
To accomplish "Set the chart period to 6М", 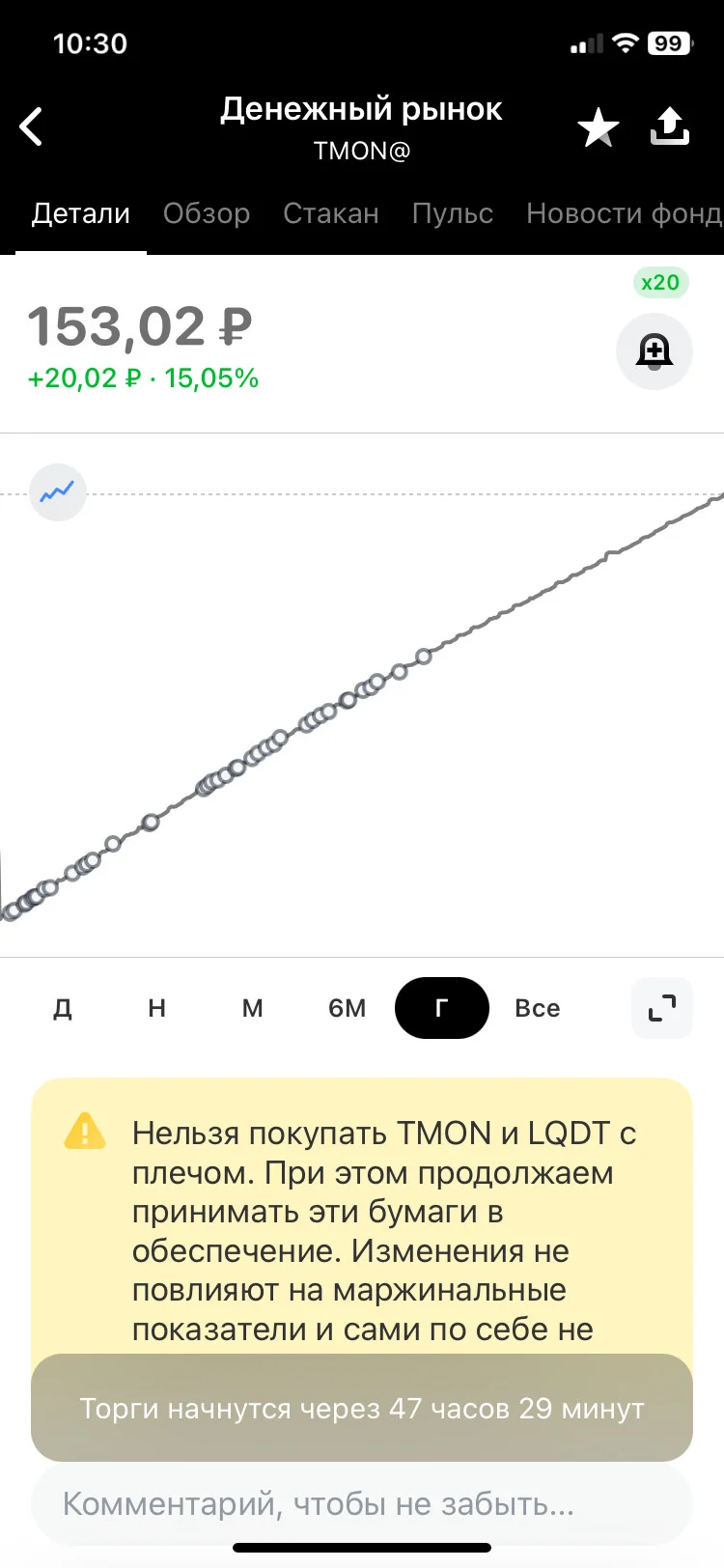I will tap(348, 1008).
